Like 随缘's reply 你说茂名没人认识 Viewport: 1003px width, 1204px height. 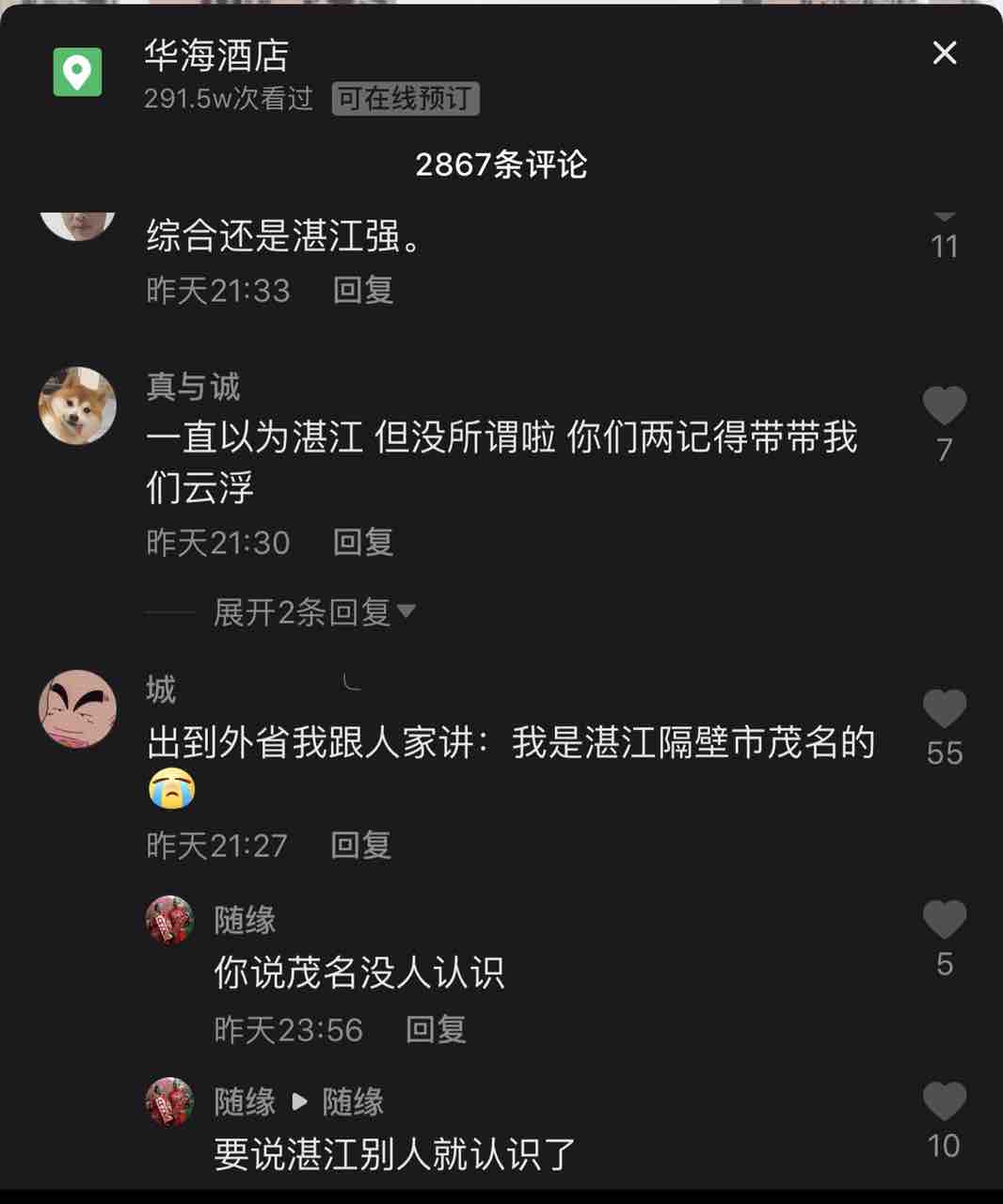tap(944, 921)
